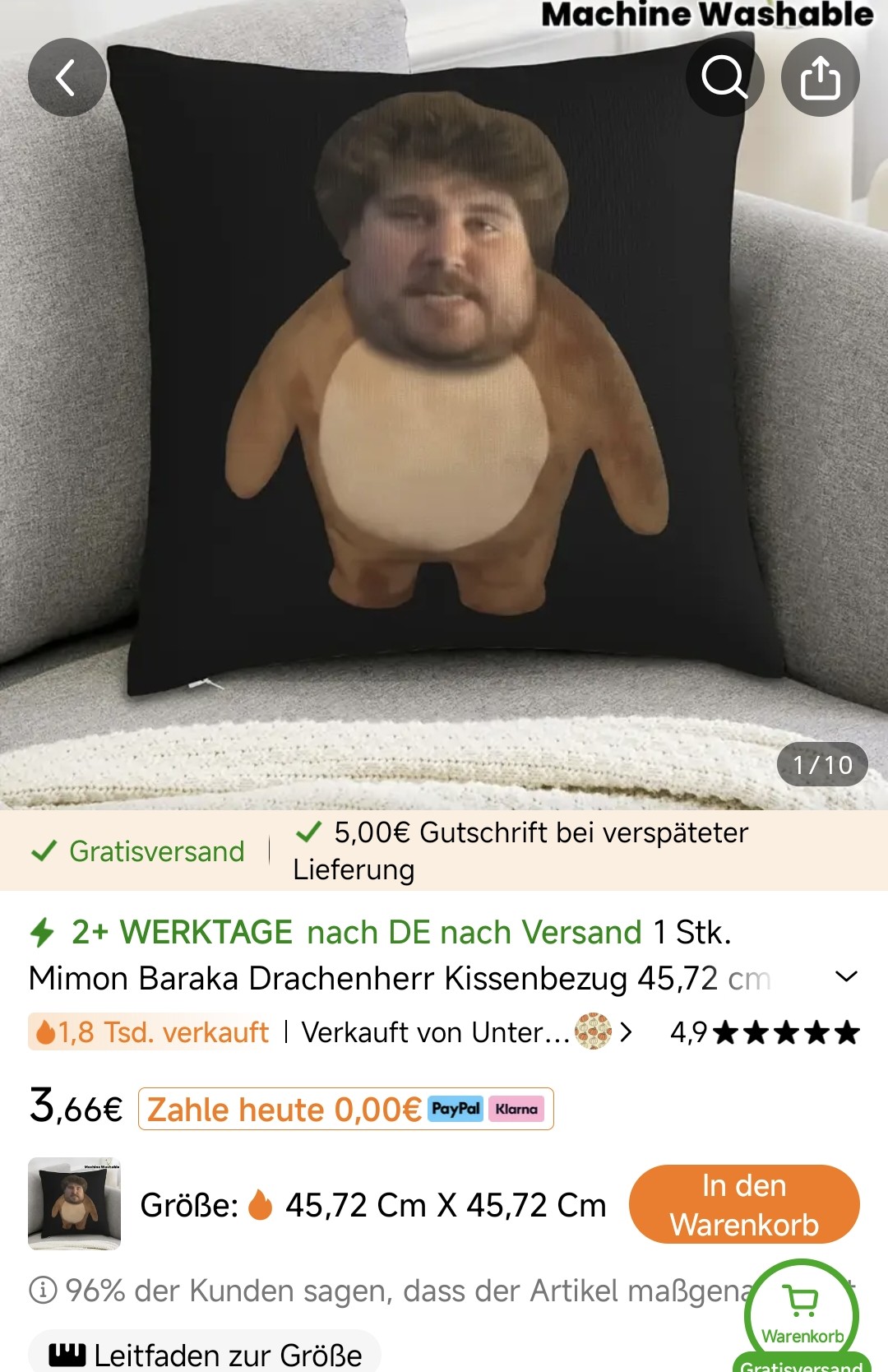Expand the product title chevron
The image size is (888, 1372).
click(x=846, y=976)
